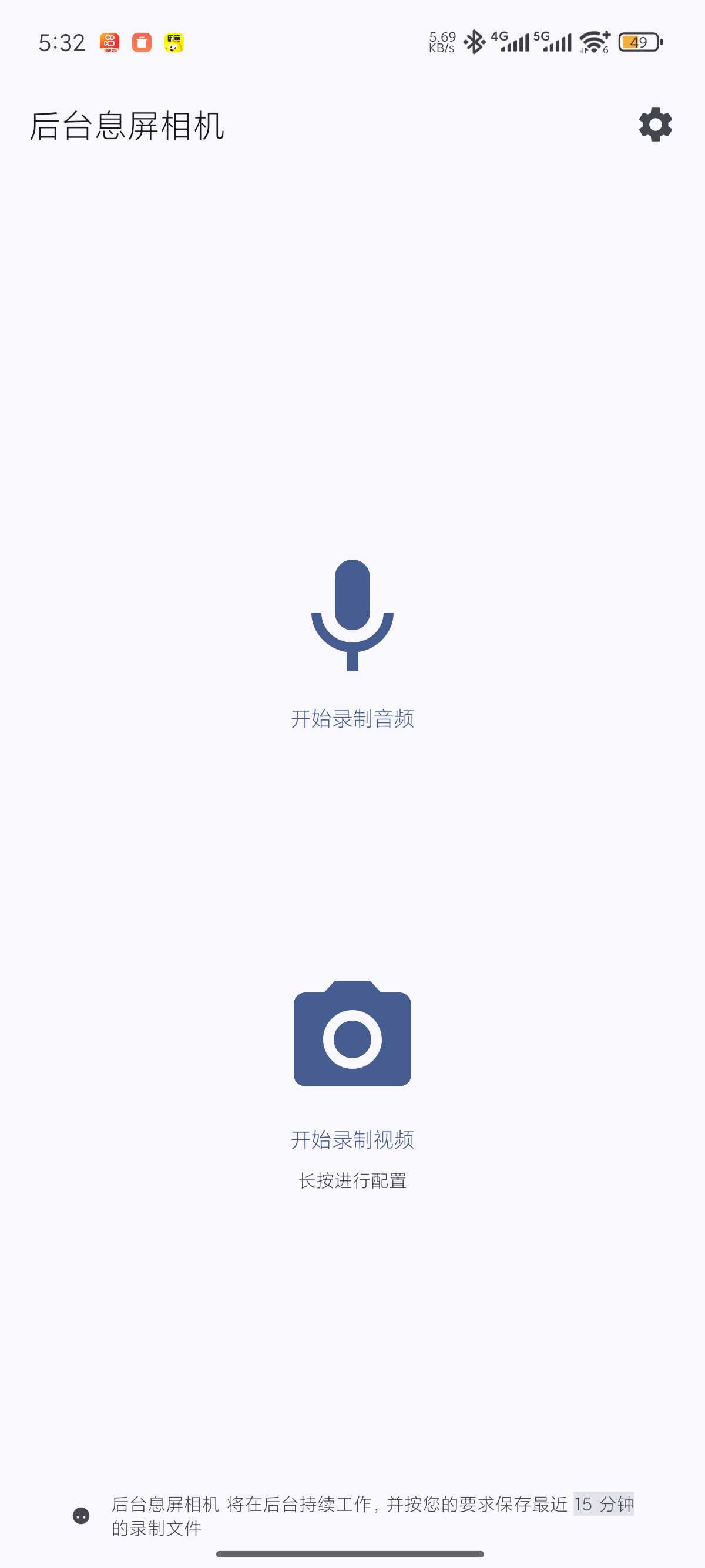Tap the highlighted 15 分钟 duration
This screenshot has height=1568, width=705.
(603, 1503)
